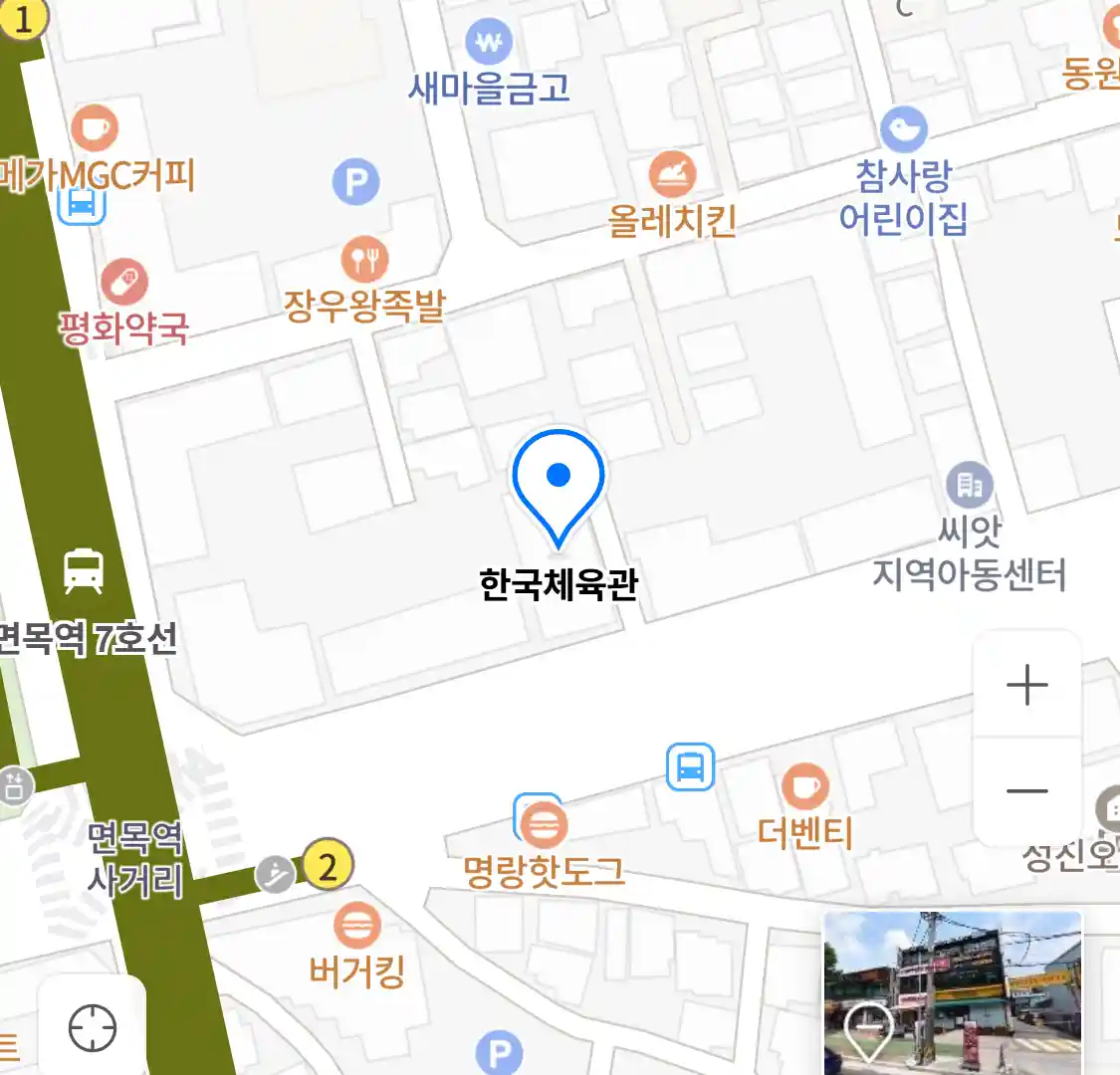Viewport: 1120px width, 1075px height.
Task: Open the 참사랑 어린이집 marker
Action: click(x=903, y=130)
